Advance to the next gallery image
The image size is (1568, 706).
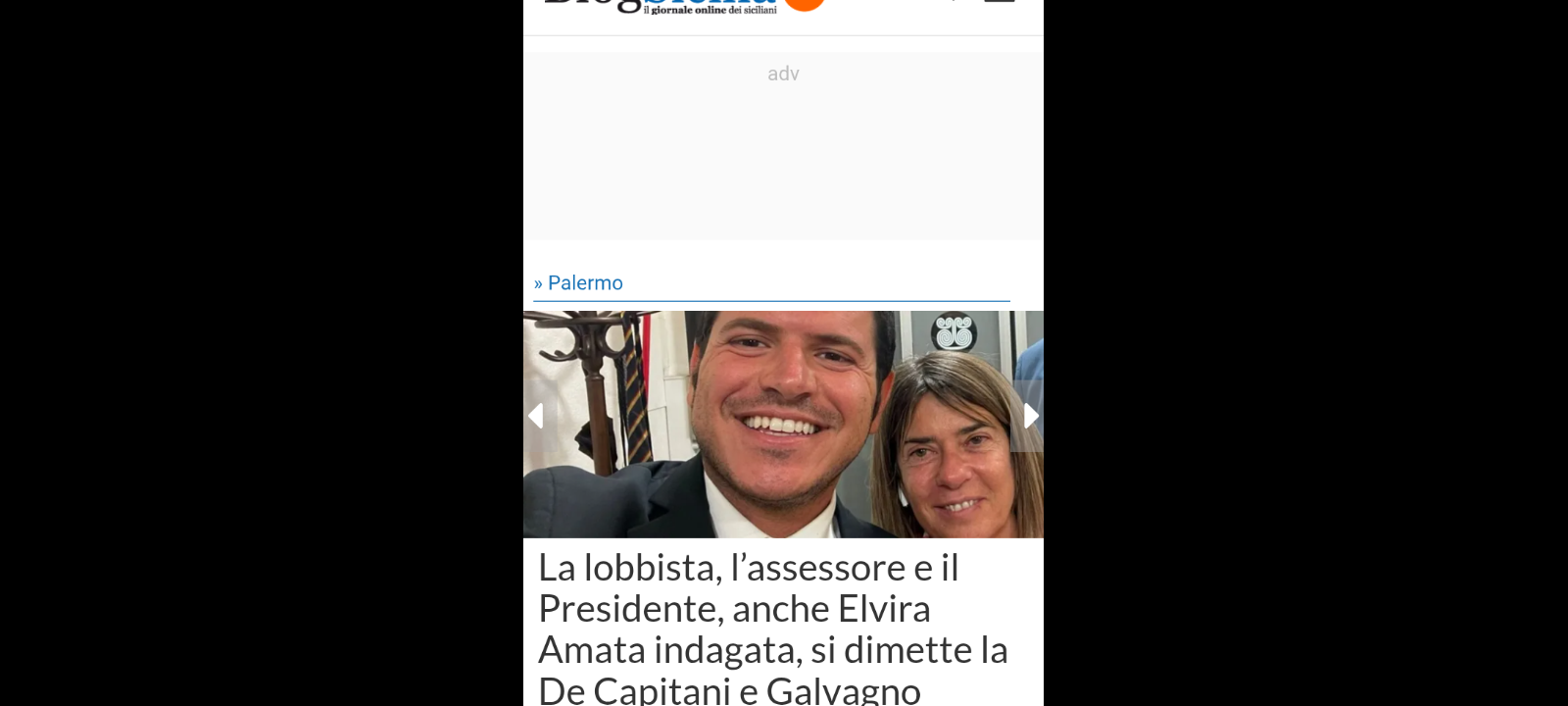(1030, 416)
